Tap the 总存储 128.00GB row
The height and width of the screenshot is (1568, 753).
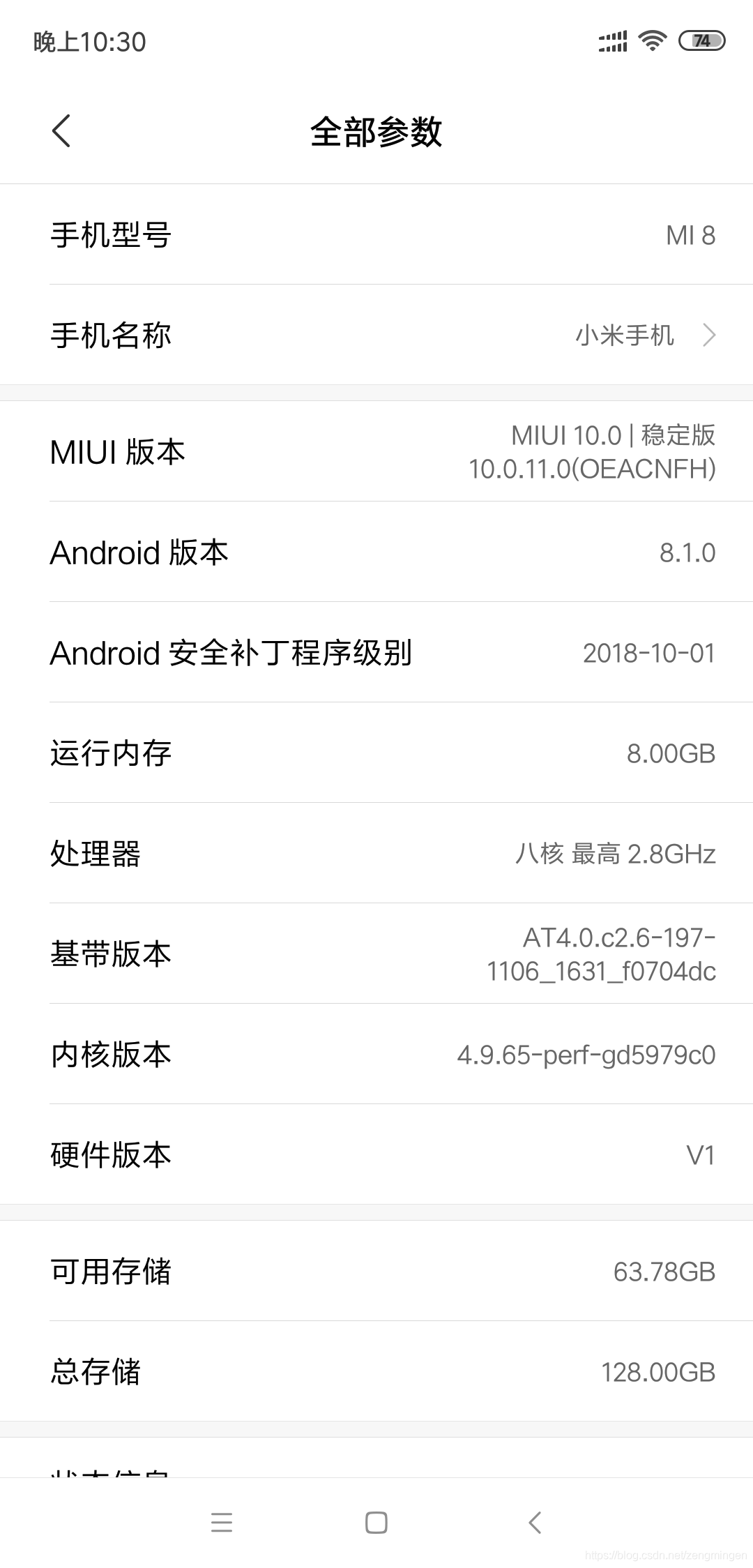pos(376,1373)
